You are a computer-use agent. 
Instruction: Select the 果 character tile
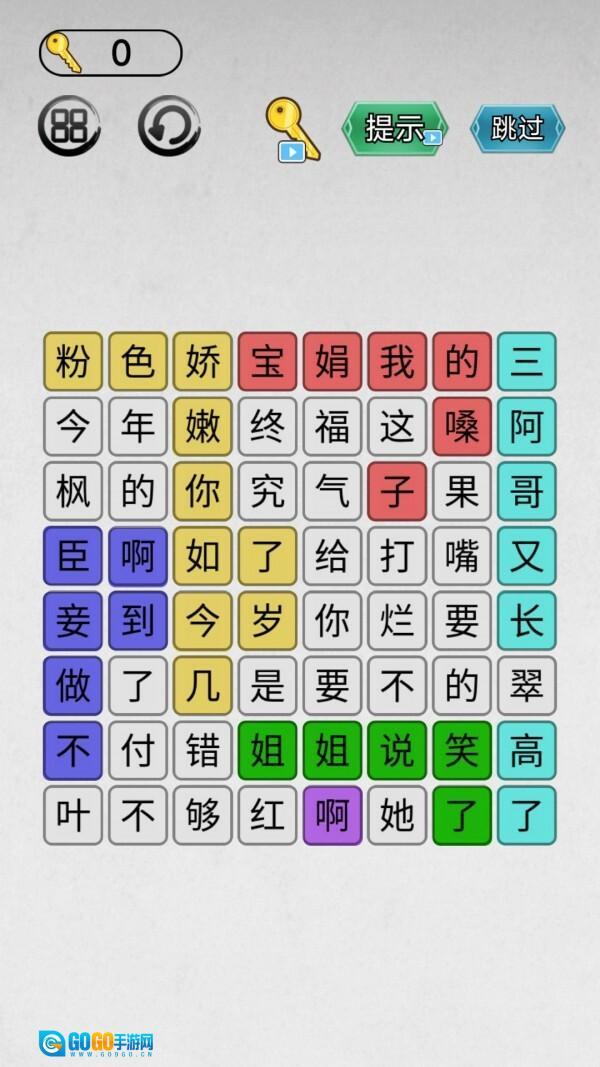[462, 491]
